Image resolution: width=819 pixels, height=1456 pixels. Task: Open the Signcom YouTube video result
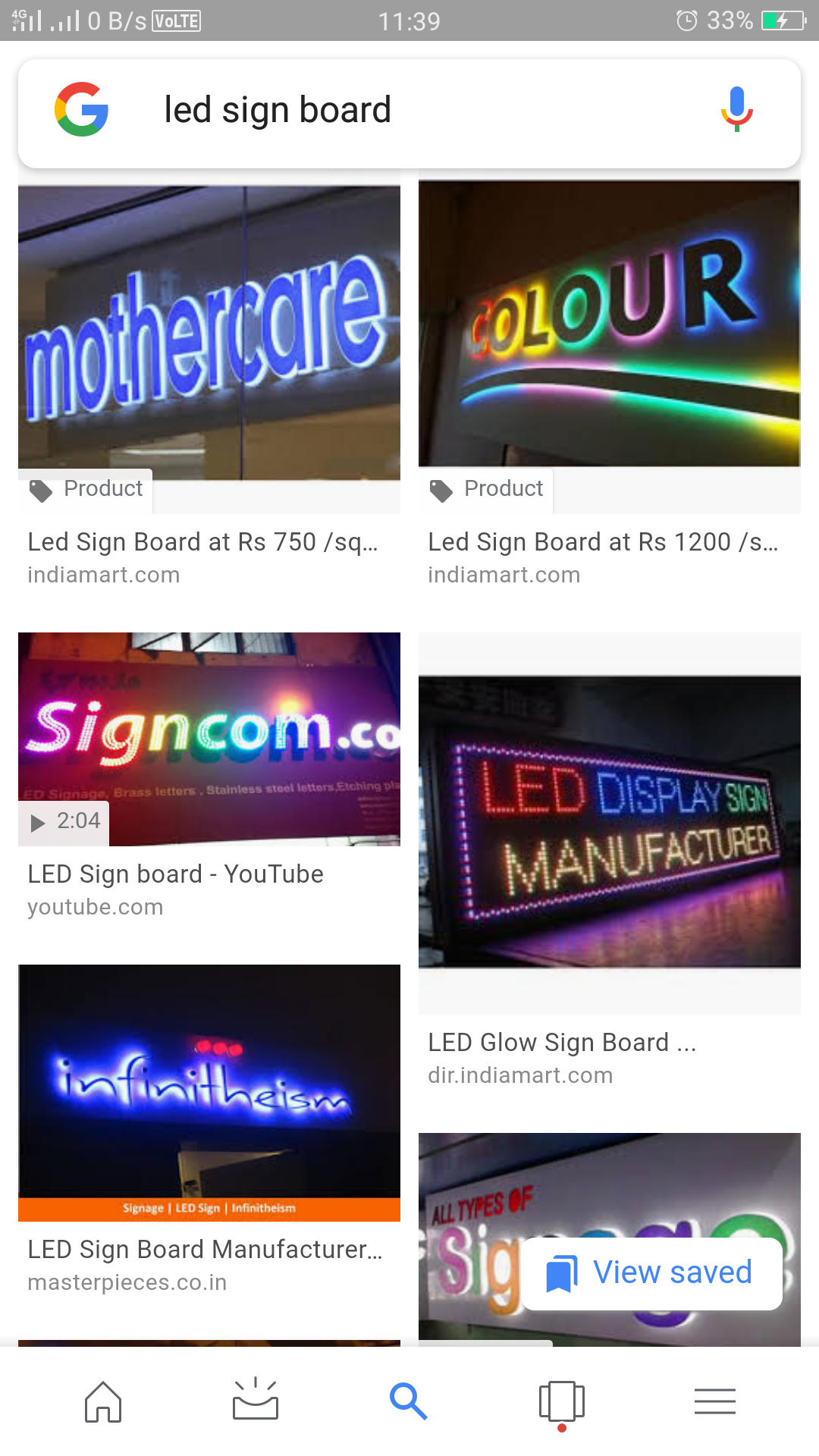209,739
